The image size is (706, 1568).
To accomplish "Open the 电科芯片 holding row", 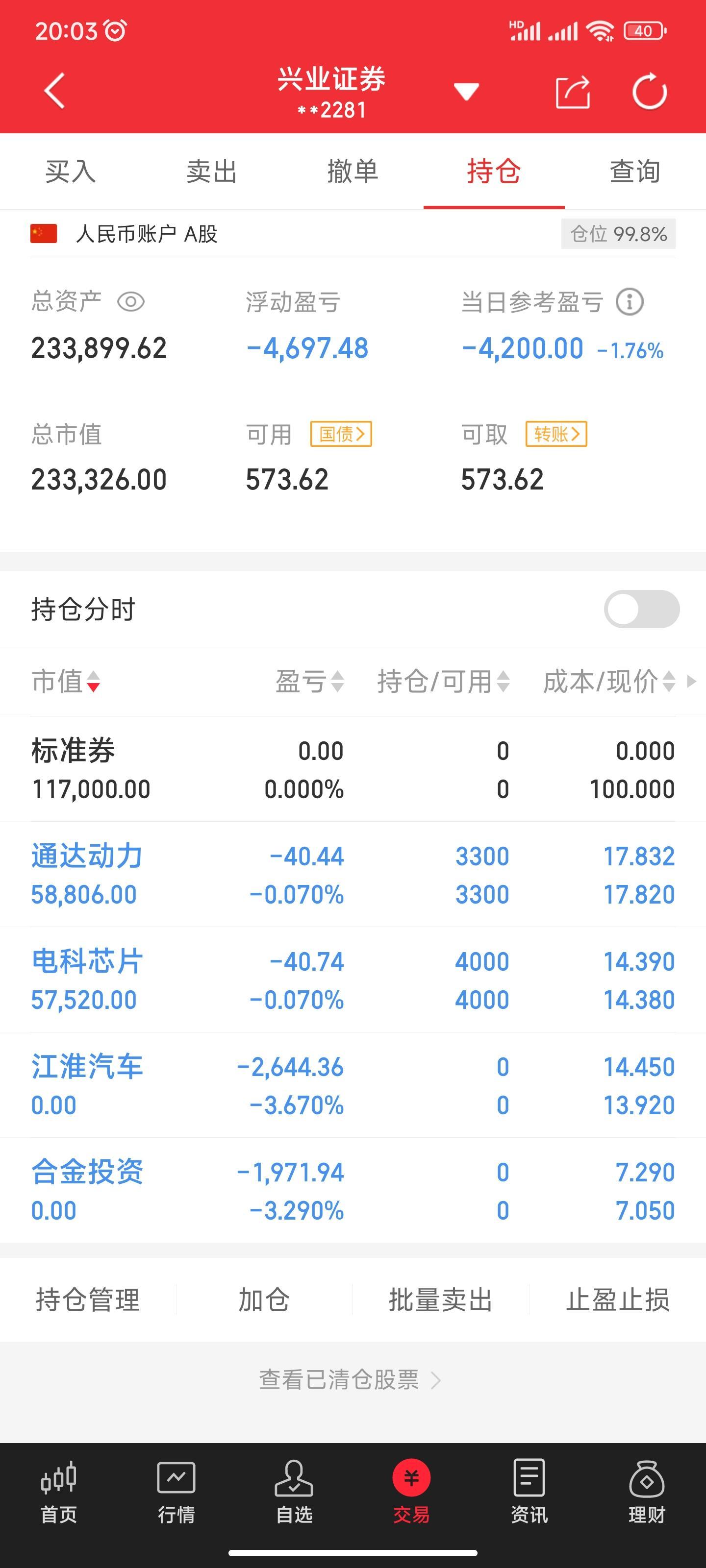I will coord(353,980).
